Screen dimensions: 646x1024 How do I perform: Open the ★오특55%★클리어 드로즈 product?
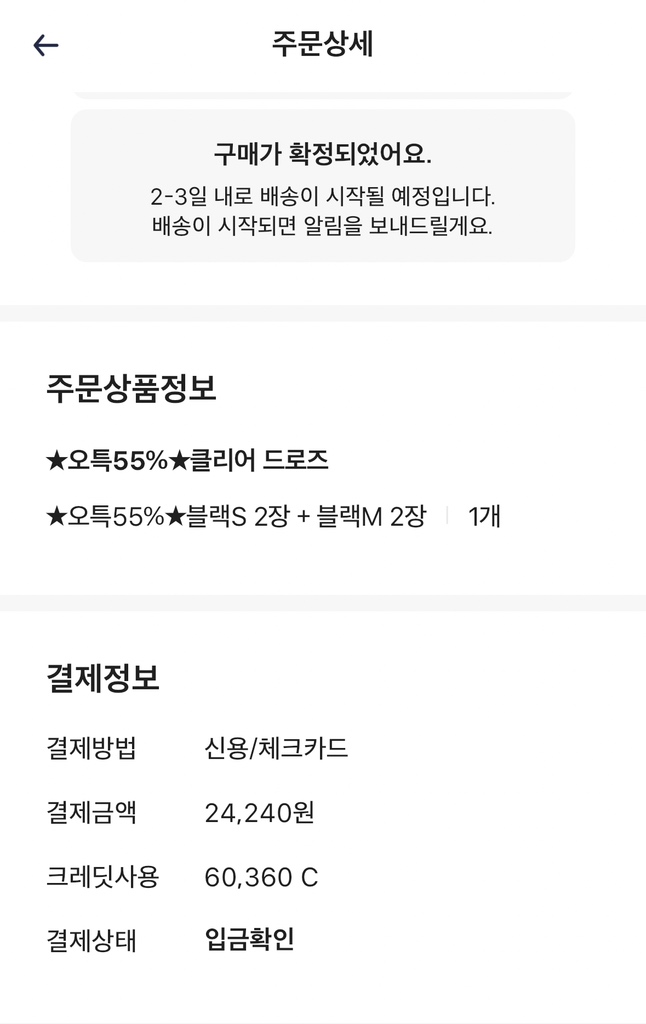(188, 461)
